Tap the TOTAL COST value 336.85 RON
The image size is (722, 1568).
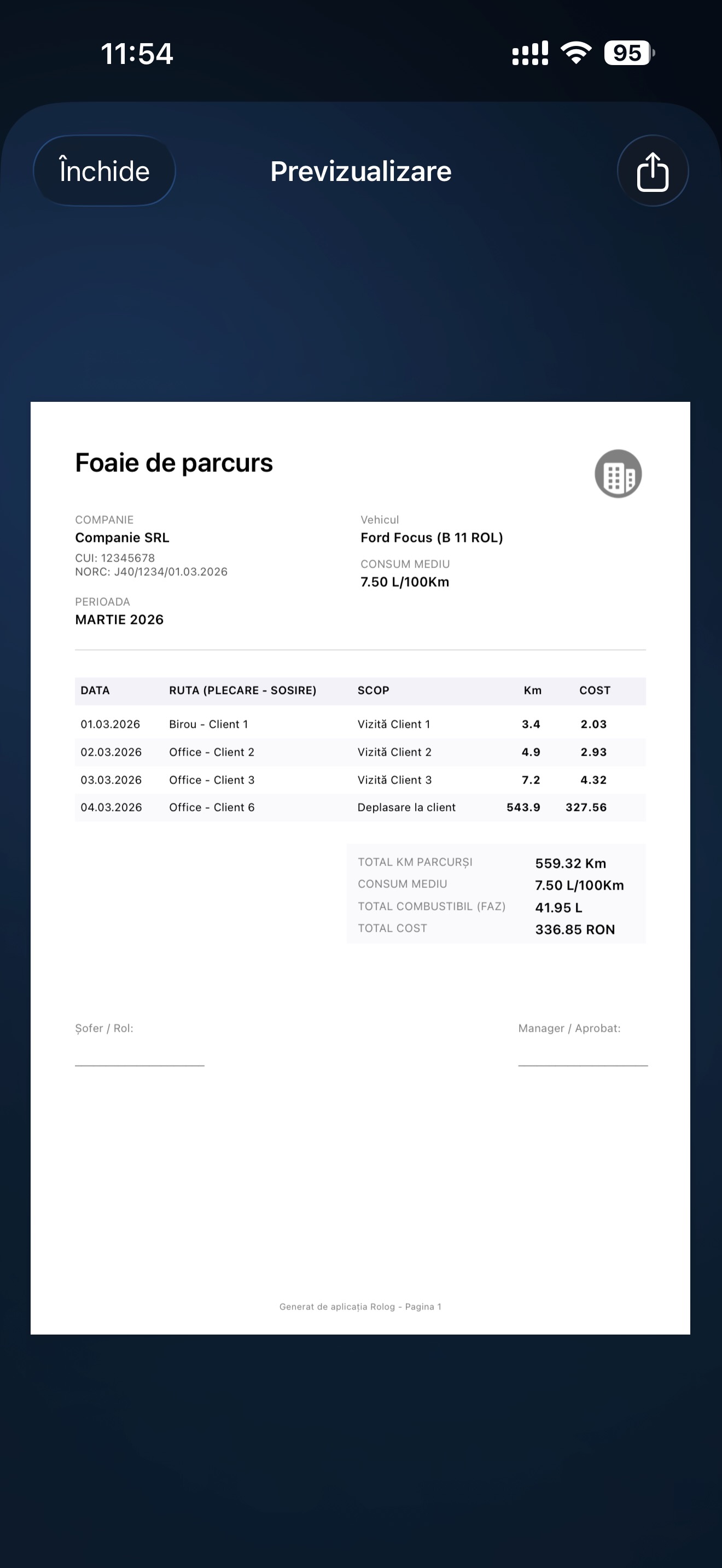[575, 929]
